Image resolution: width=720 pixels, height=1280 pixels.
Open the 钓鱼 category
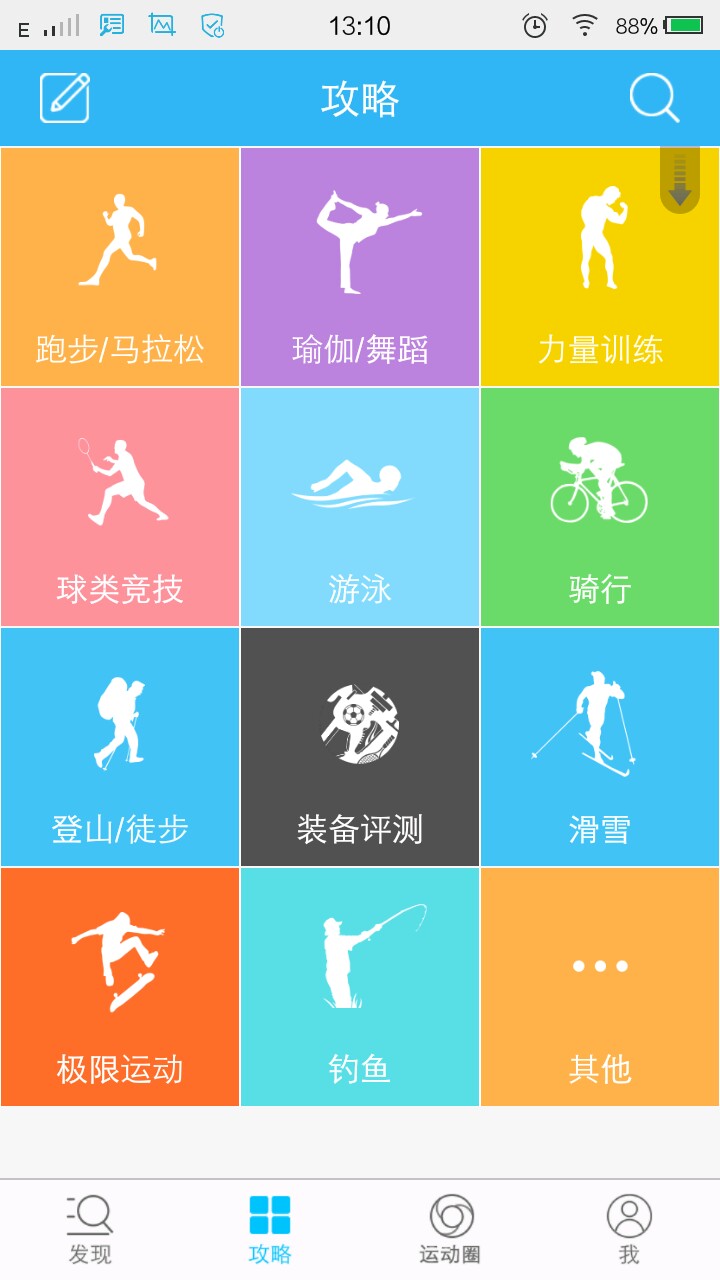(x=360, y=987)
